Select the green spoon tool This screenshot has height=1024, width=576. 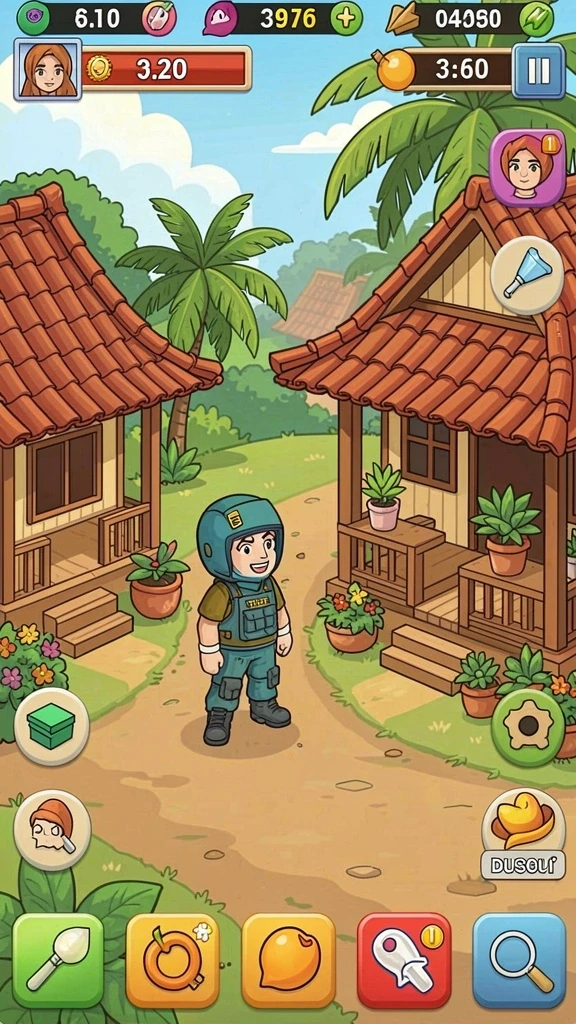58,960
